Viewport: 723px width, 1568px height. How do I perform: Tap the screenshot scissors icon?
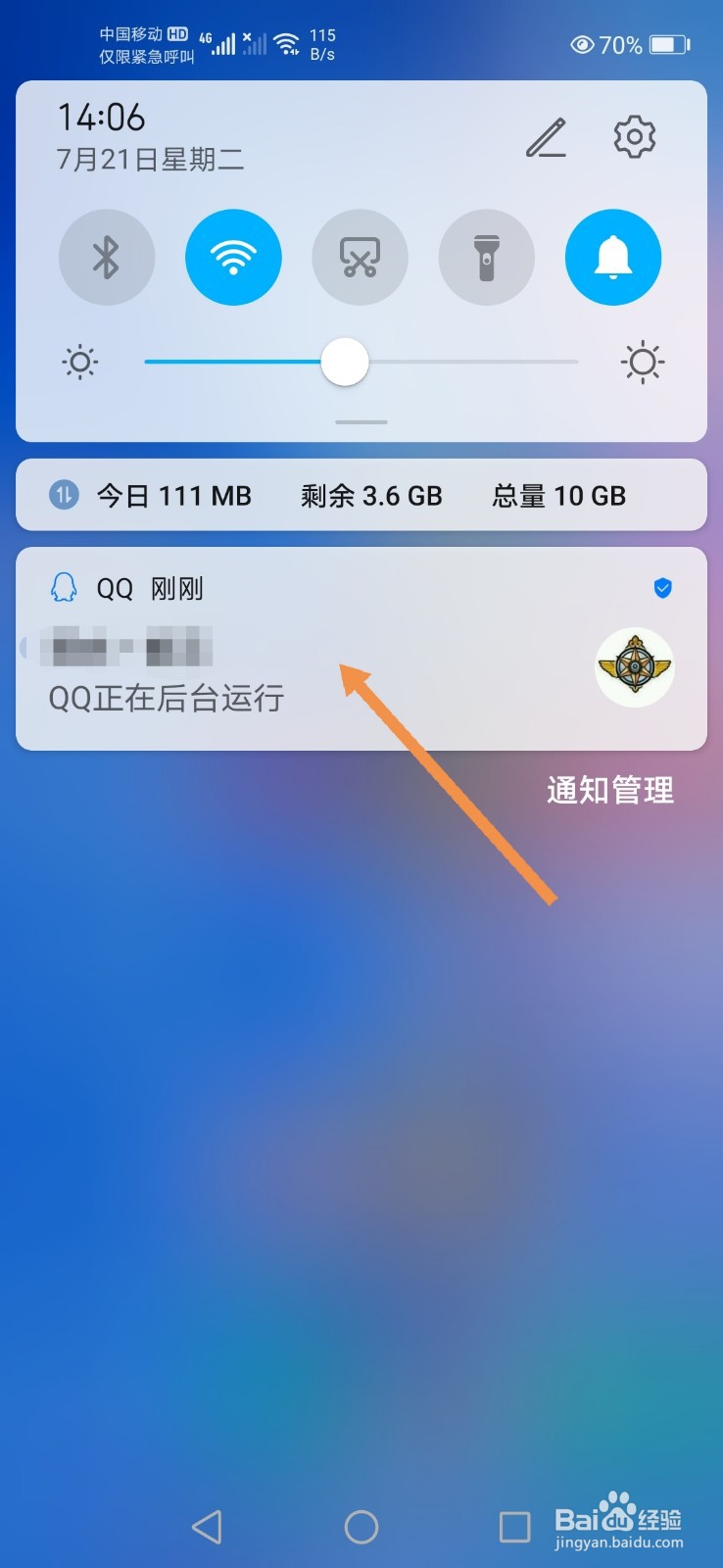pos(360,257)
